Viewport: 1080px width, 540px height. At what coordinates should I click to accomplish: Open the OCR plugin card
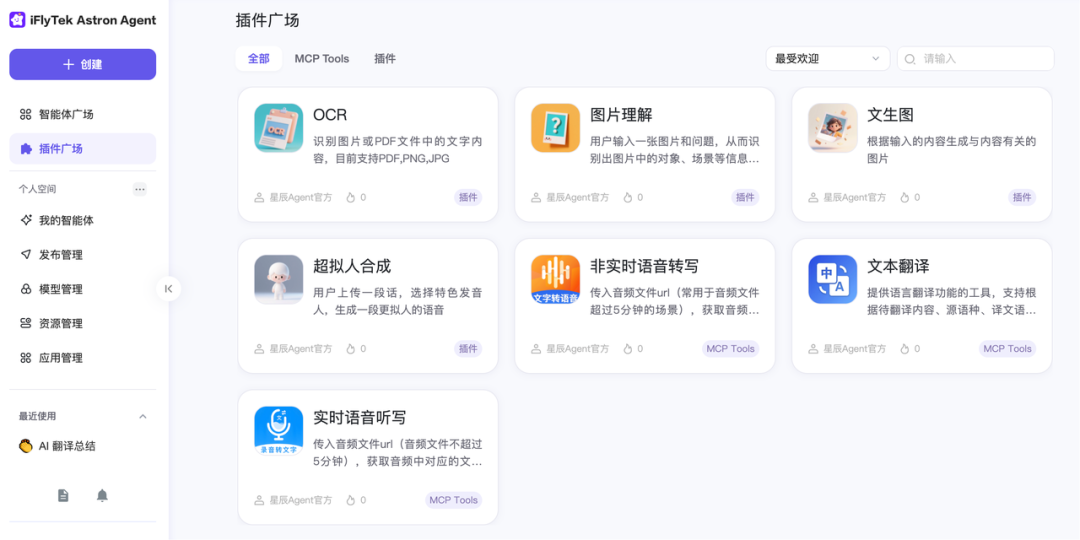[x=367, y=153]
